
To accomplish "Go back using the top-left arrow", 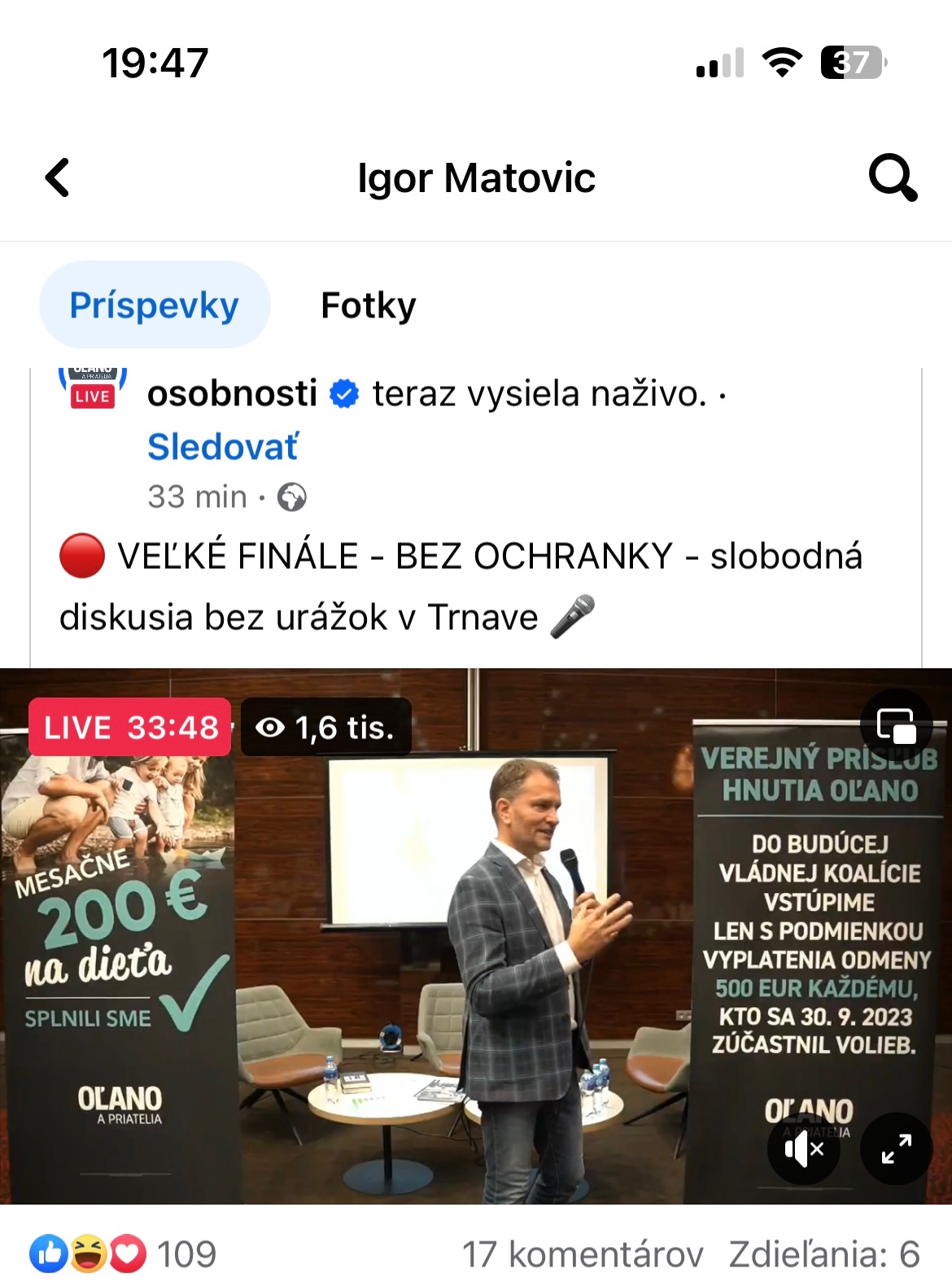I will pos(57,177).
